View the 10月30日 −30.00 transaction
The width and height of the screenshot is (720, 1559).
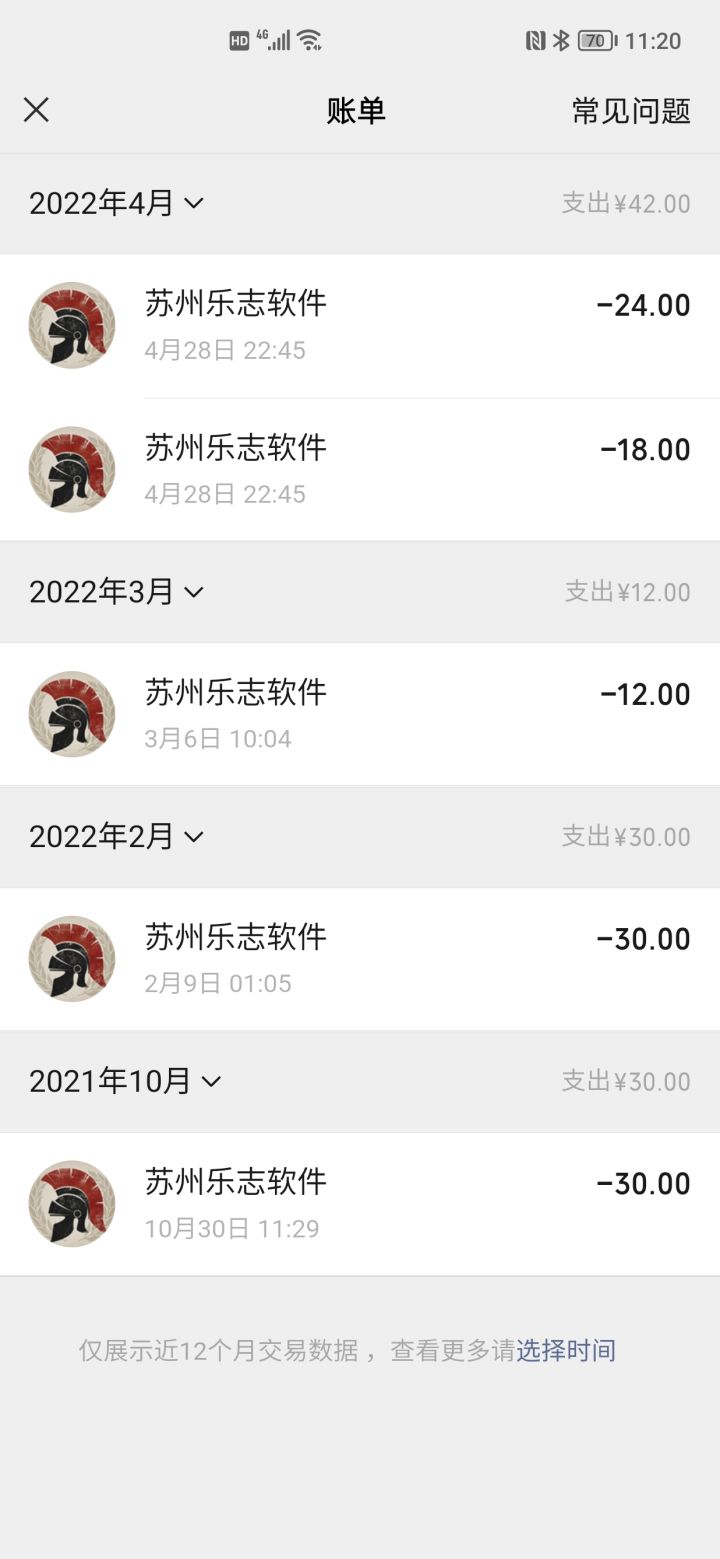coord(360,1203)
